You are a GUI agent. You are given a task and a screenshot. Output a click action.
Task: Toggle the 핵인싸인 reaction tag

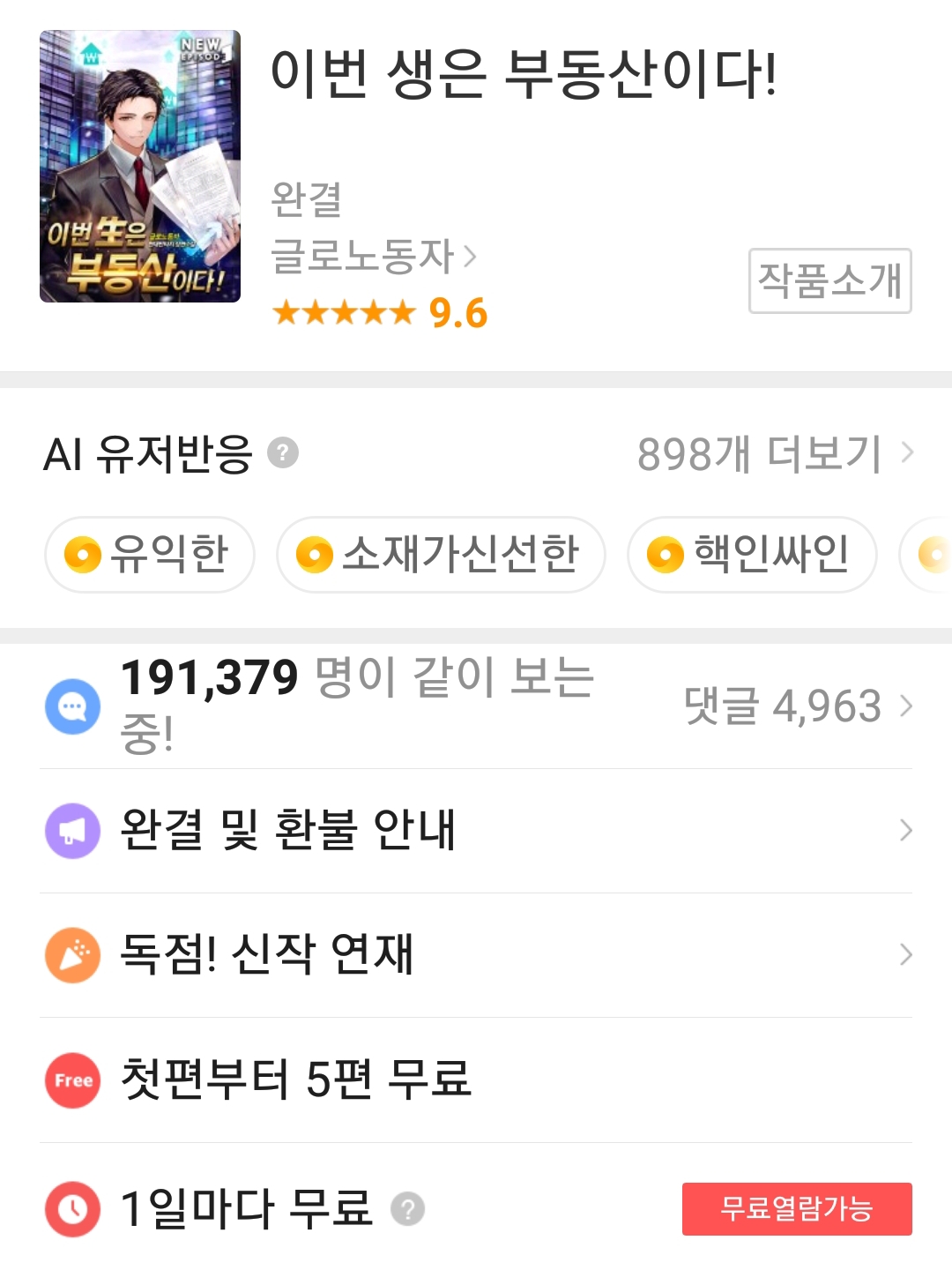(751, 555)
